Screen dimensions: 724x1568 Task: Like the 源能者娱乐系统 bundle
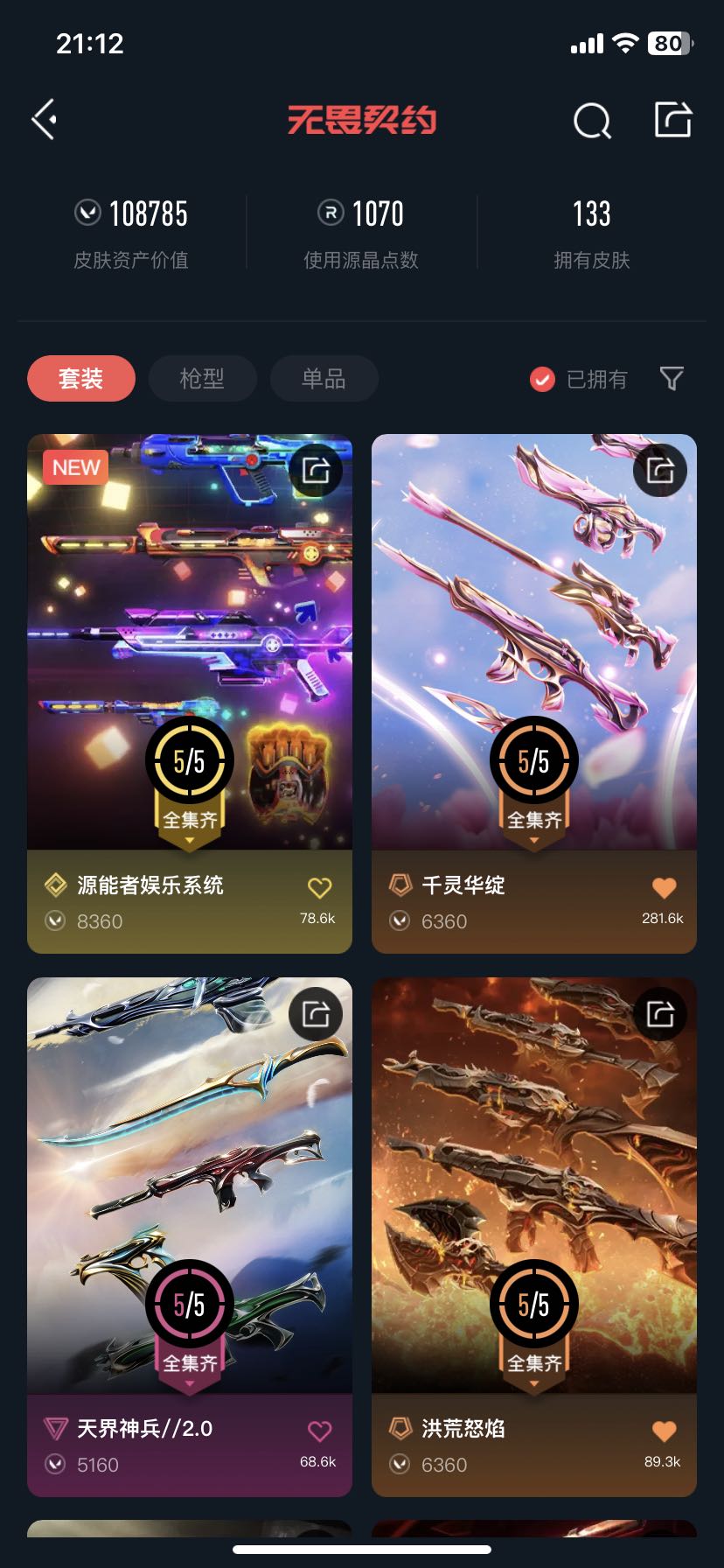point(319,888)
